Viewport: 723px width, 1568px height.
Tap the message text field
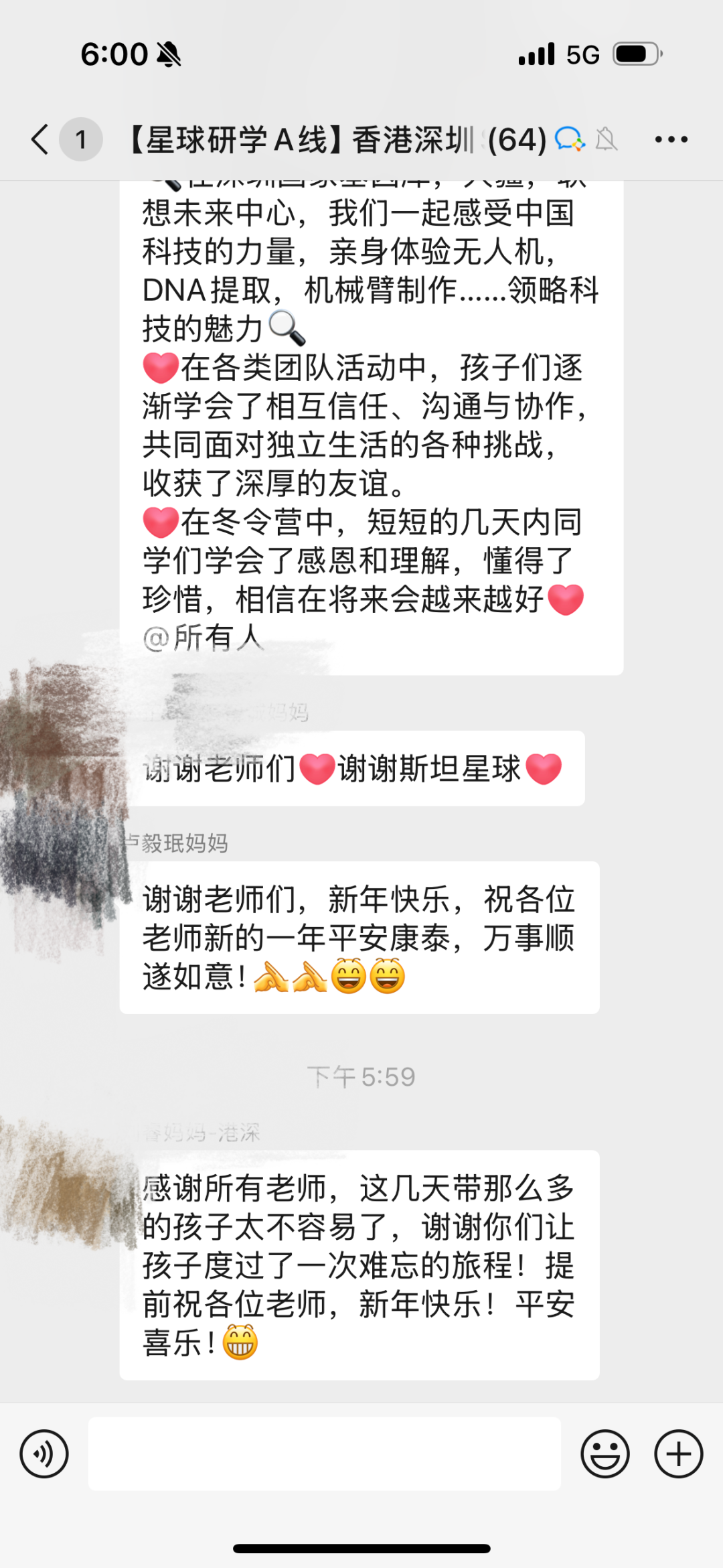(x=325, y=1453)
